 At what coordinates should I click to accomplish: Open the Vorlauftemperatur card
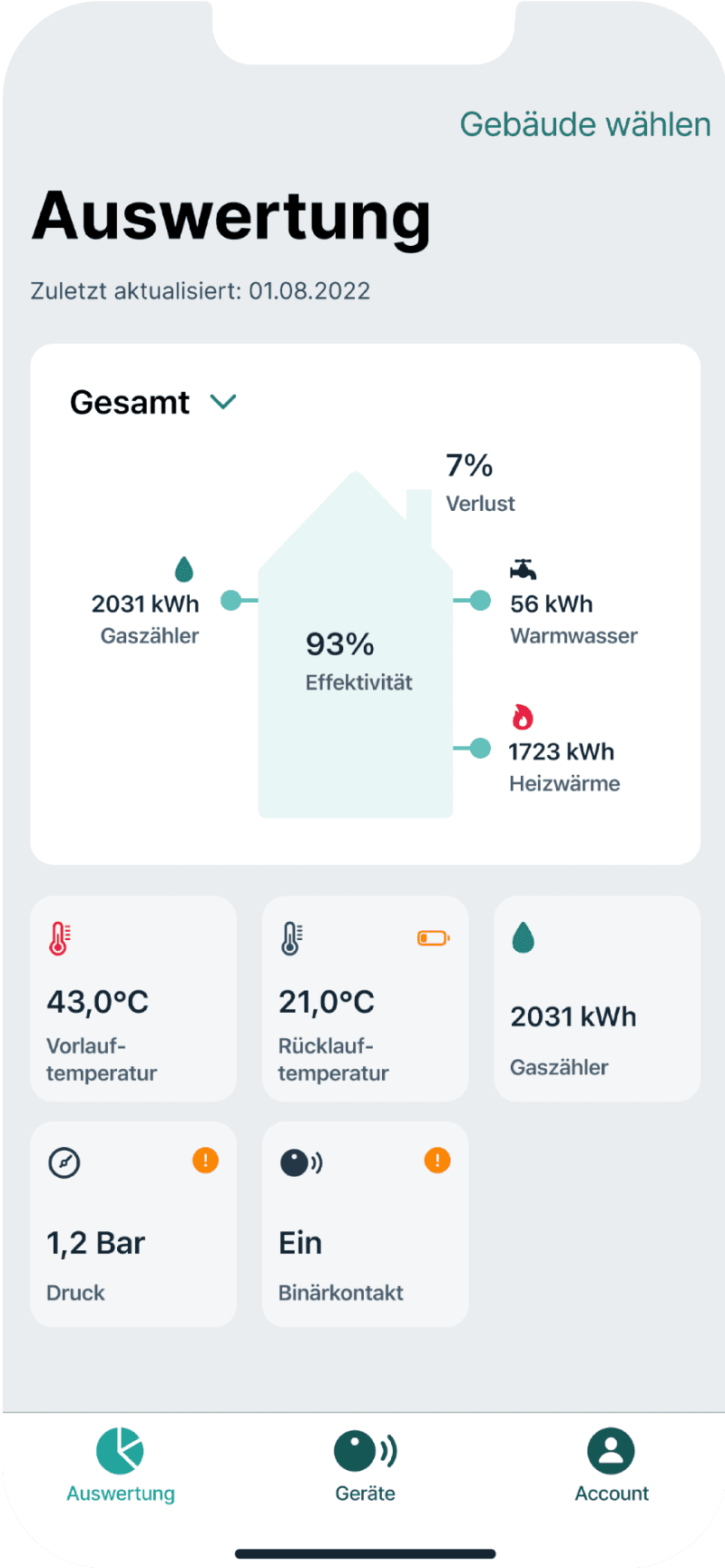click(x=133, y=999)
